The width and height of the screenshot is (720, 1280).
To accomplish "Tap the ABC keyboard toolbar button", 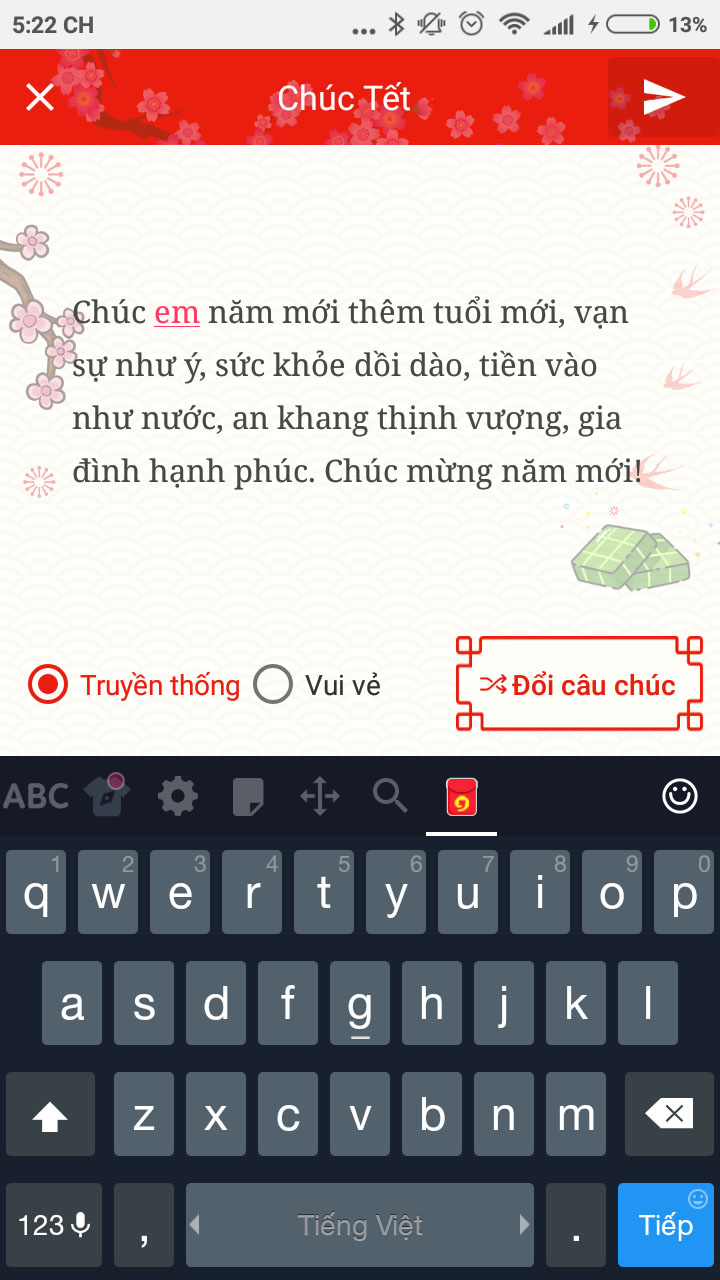I will pyautogui.click(x=37, y=797).
